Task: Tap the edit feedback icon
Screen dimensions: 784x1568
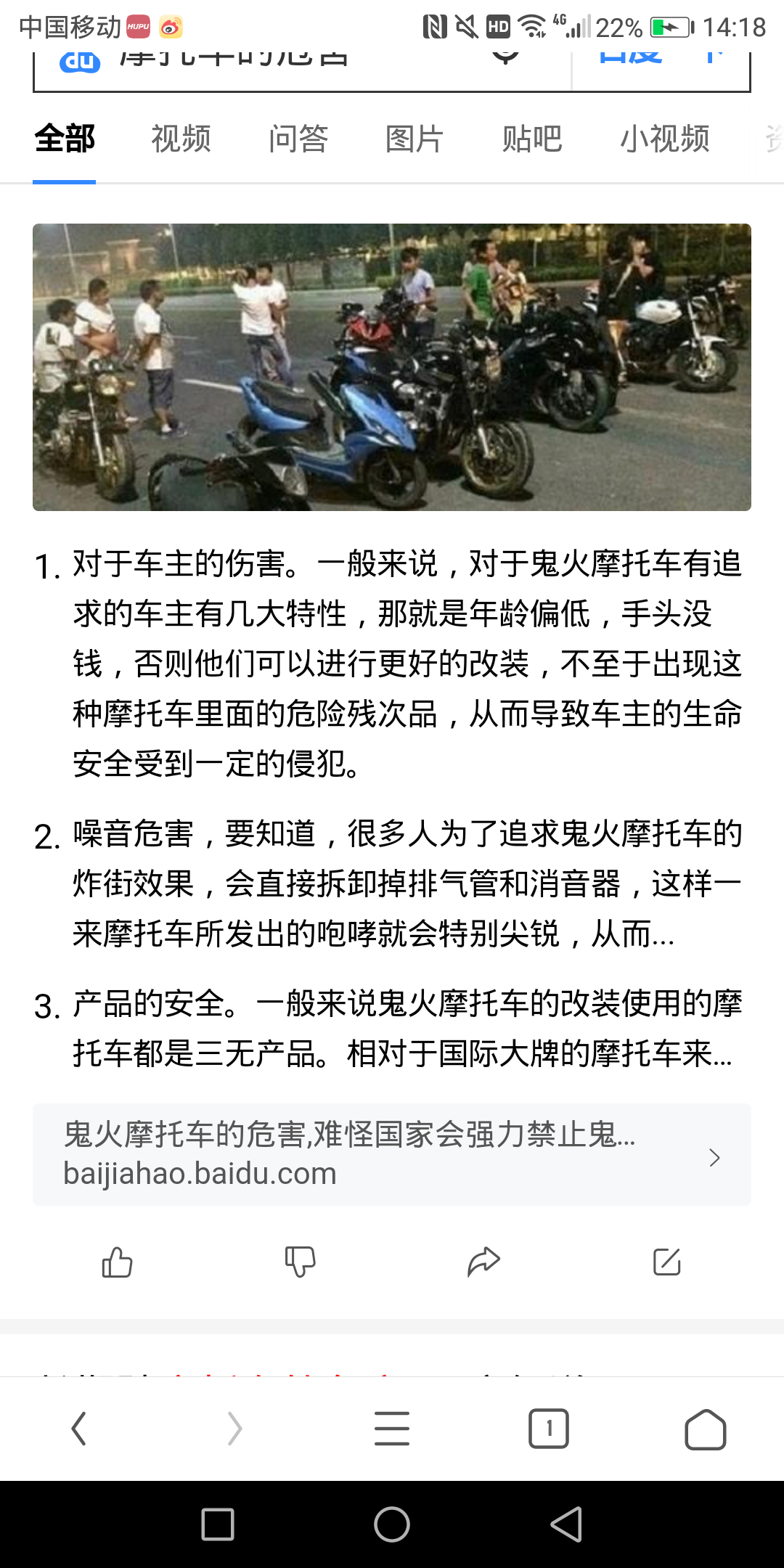Action: coord(666,1262)
